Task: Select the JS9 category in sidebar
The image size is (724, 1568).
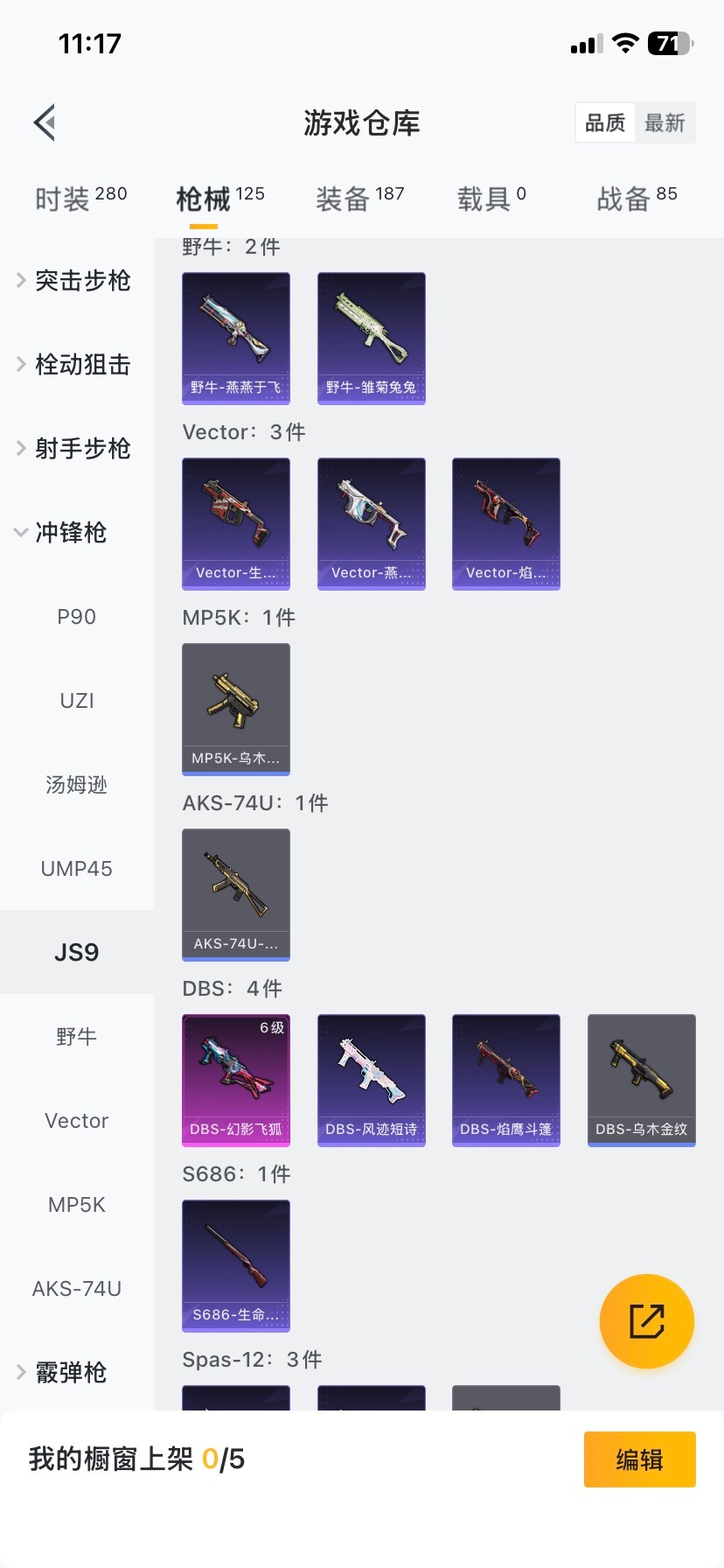Action: click(x=76, y=952)
